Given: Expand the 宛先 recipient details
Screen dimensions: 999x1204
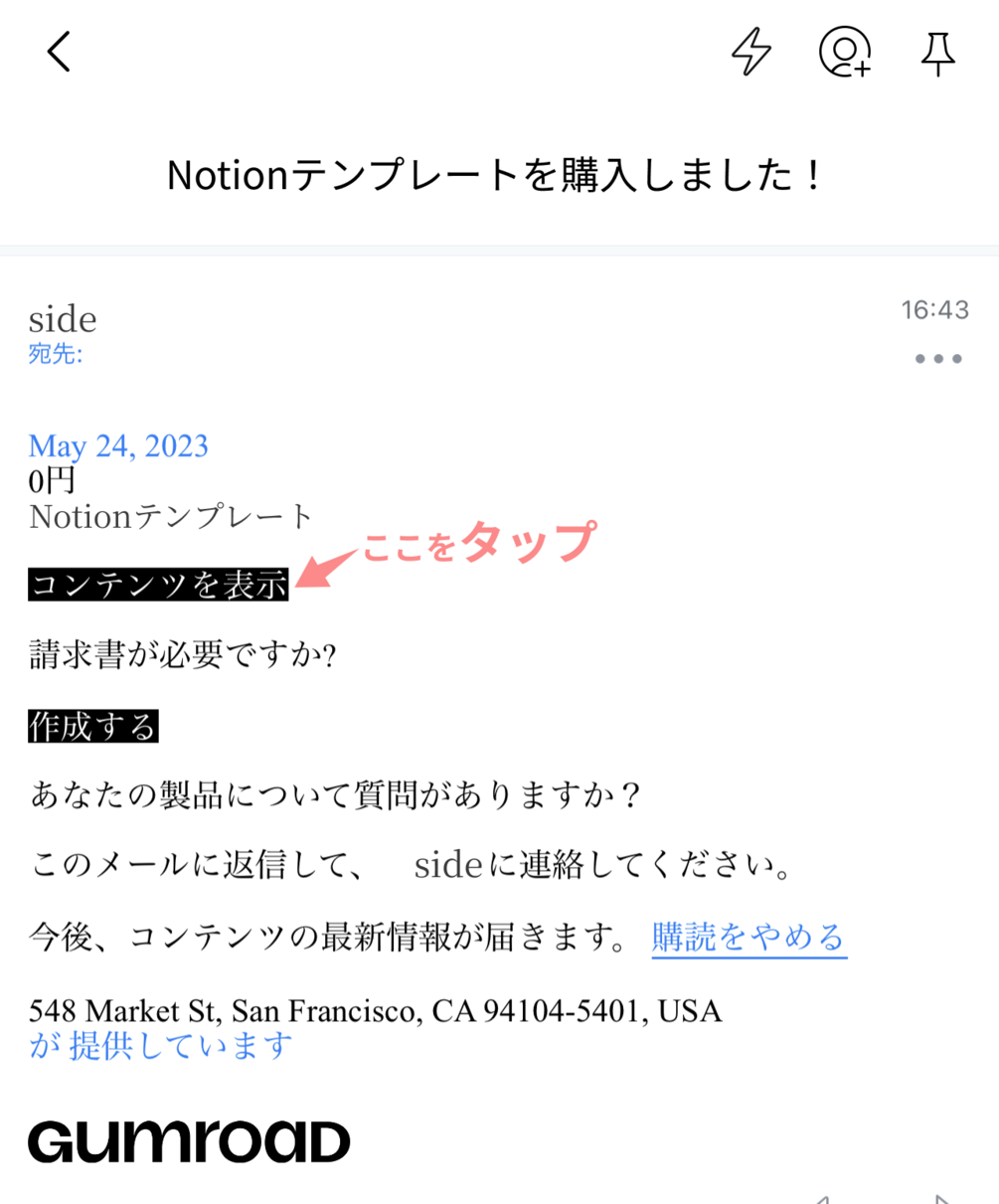Looking at the screenshot, I should tap(56, 354).
